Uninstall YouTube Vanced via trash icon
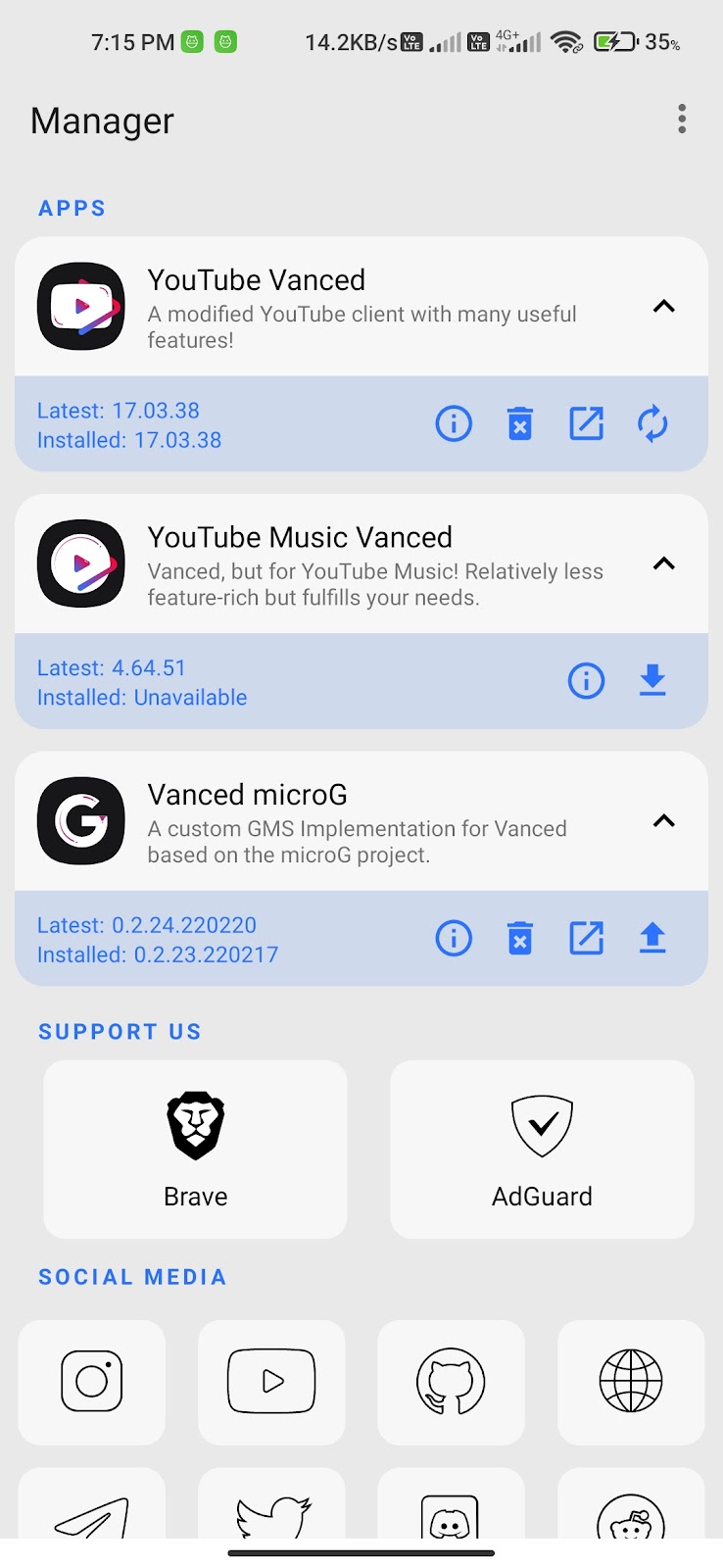723x1568 pixels. tap(520, 424)
